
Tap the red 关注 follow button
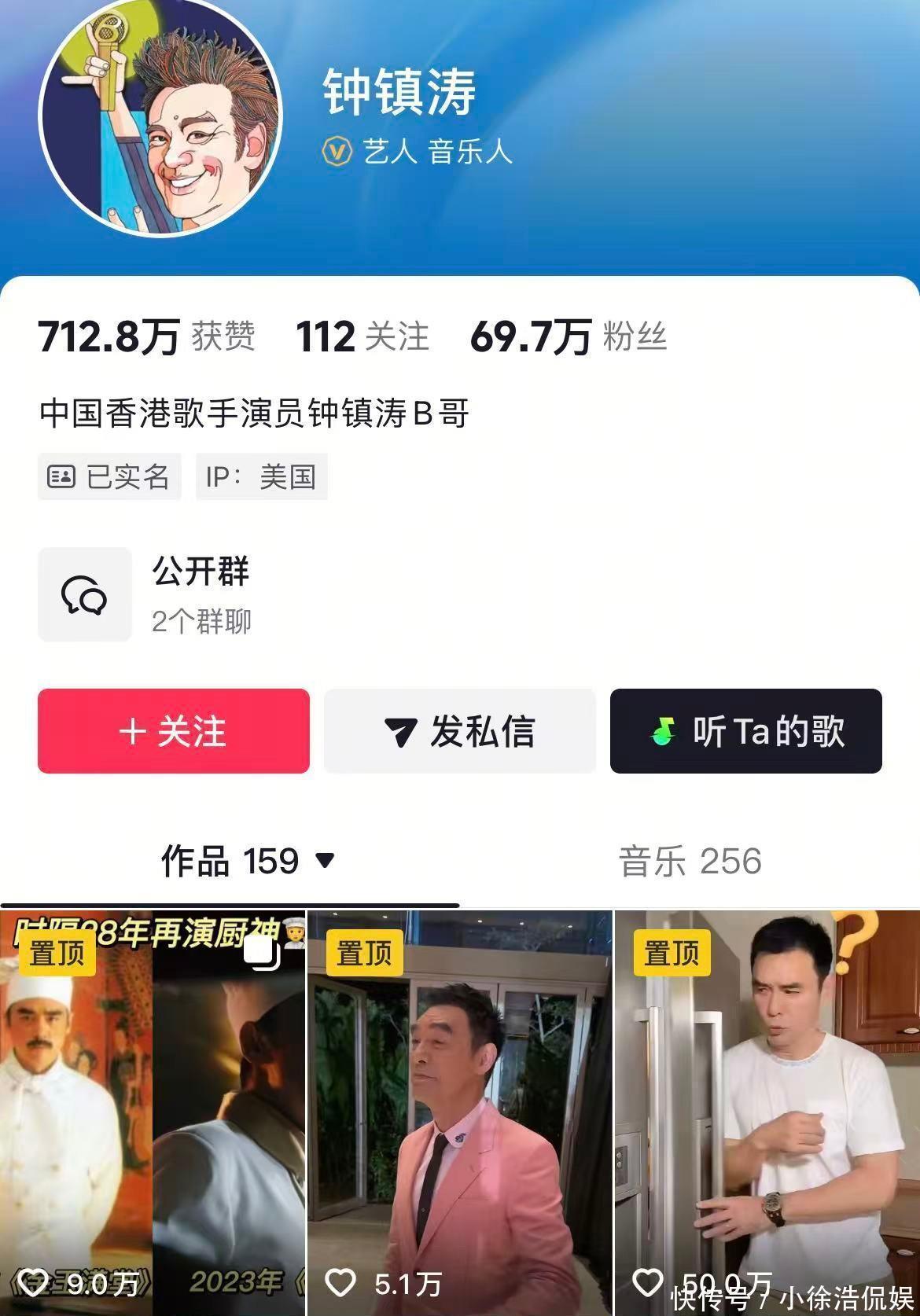click(174, 731)
